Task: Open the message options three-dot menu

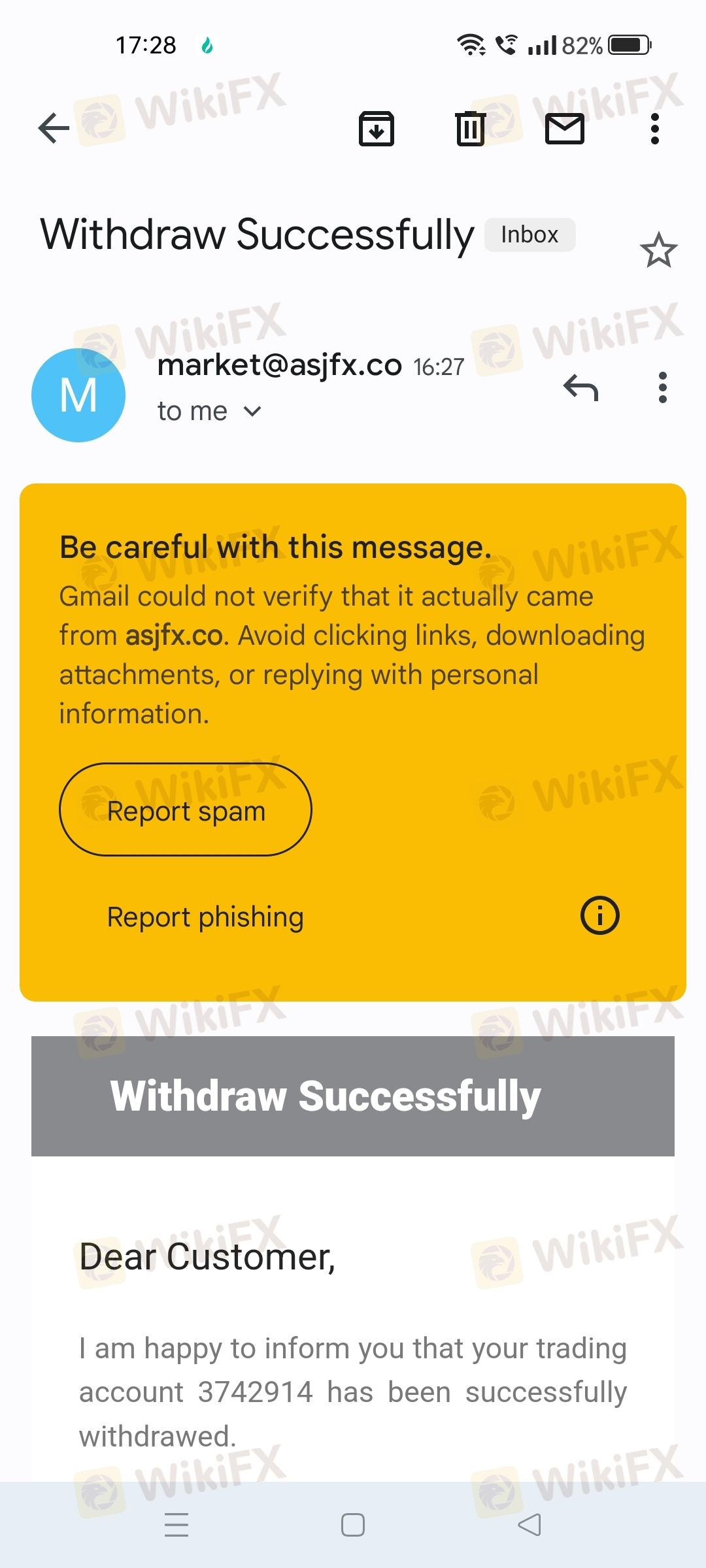Action: coord(663,388)
